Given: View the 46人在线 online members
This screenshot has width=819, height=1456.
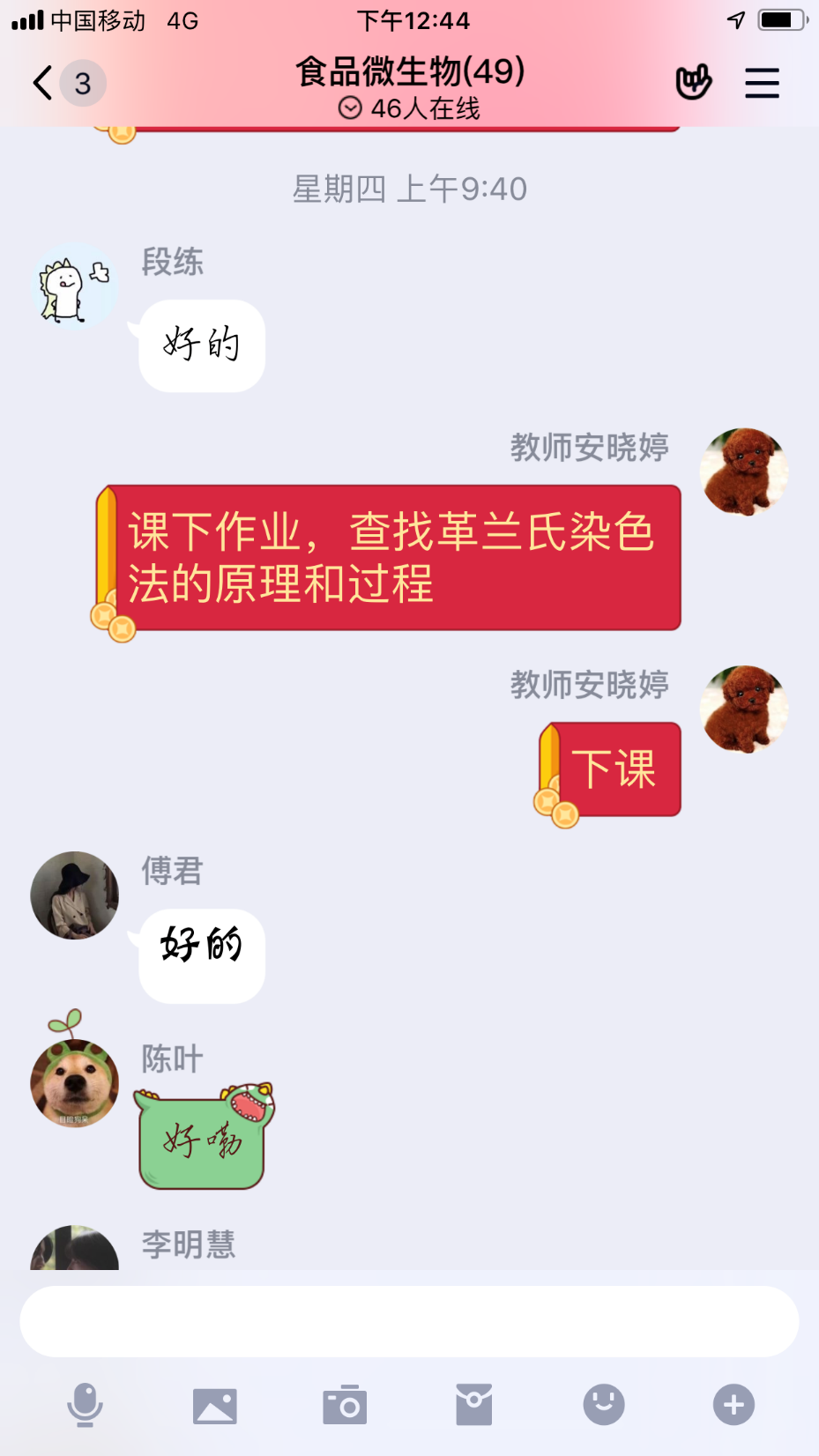Looking at the screenshot, I should tap(409, 108).
